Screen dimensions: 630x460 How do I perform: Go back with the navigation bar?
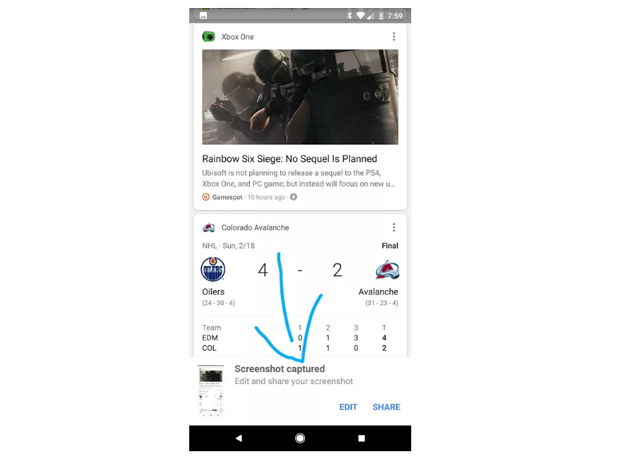pos(239,438)
